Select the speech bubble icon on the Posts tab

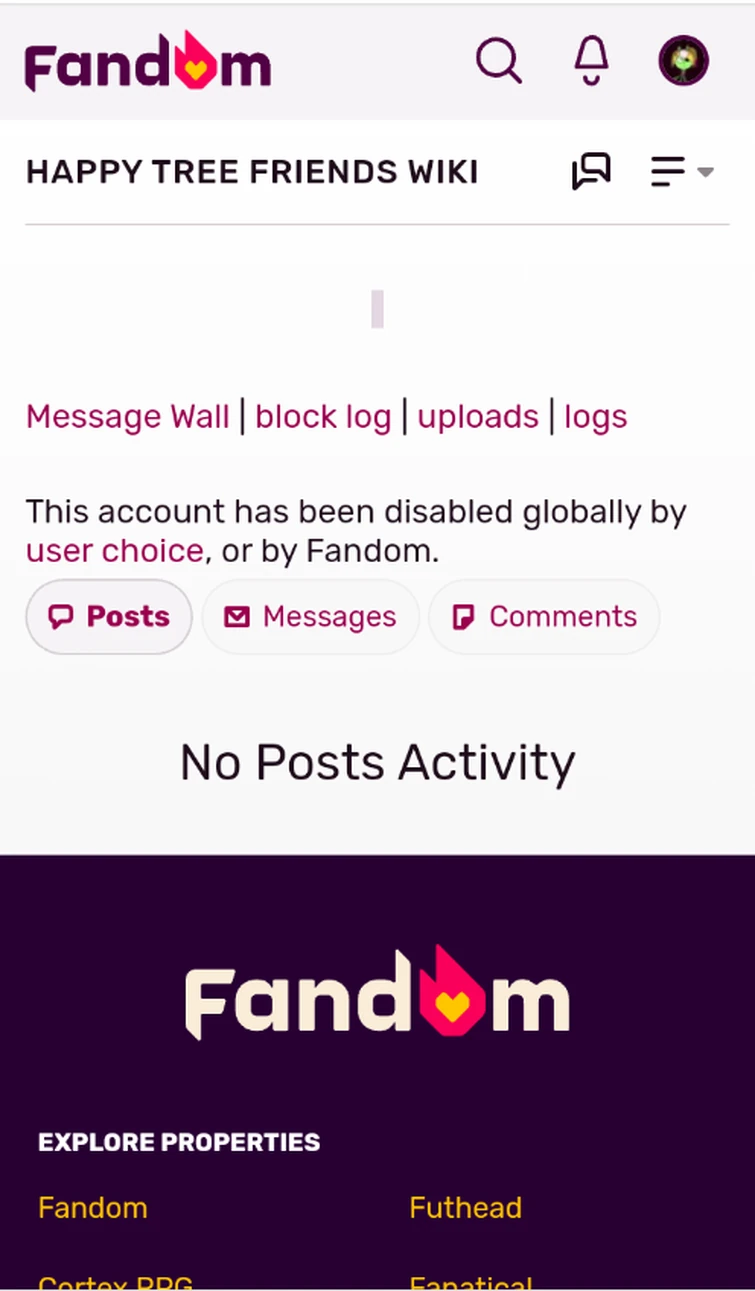click(60, 616)
